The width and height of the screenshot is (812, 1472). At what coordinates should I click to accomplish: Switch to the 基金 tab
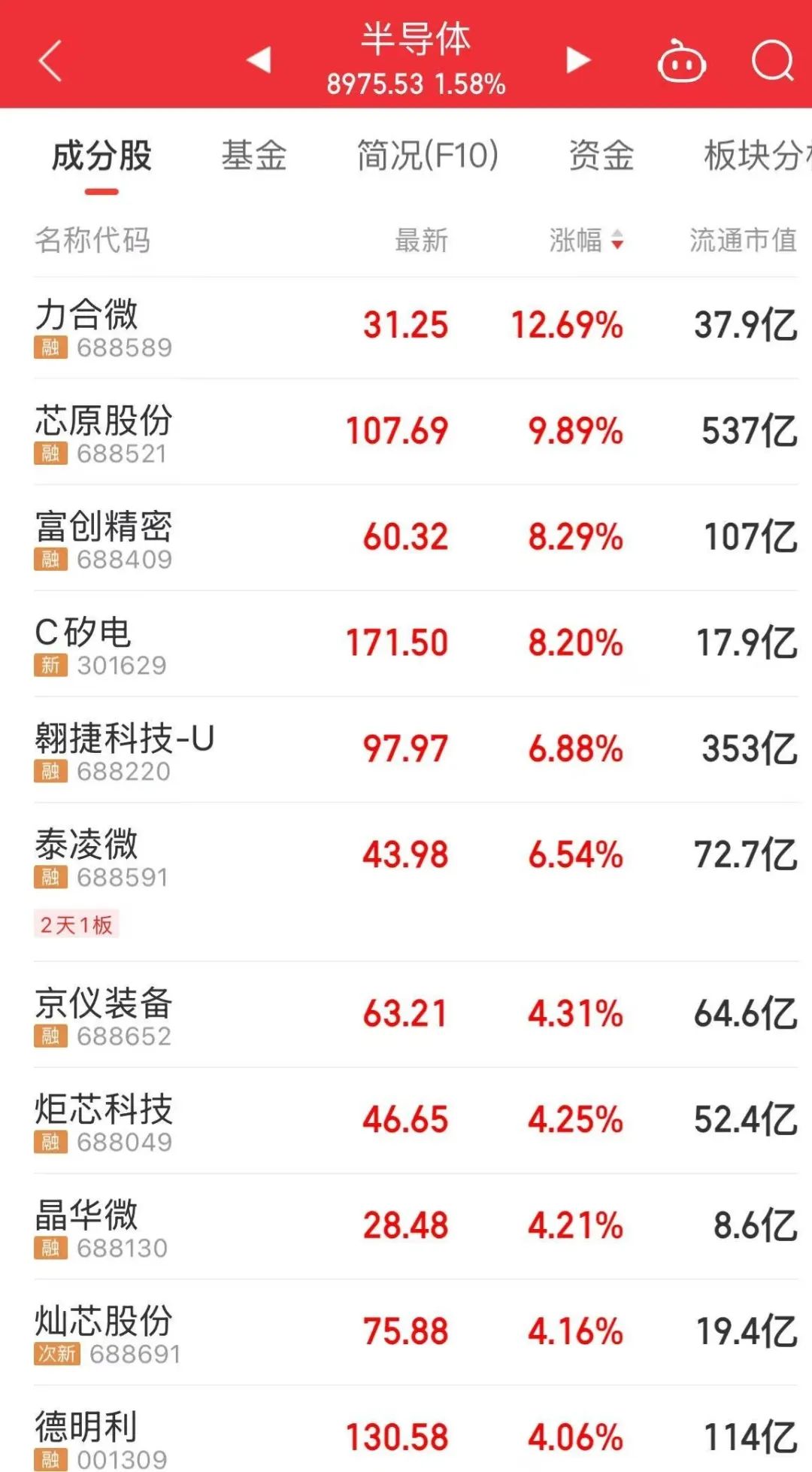[x=254, y=154]
